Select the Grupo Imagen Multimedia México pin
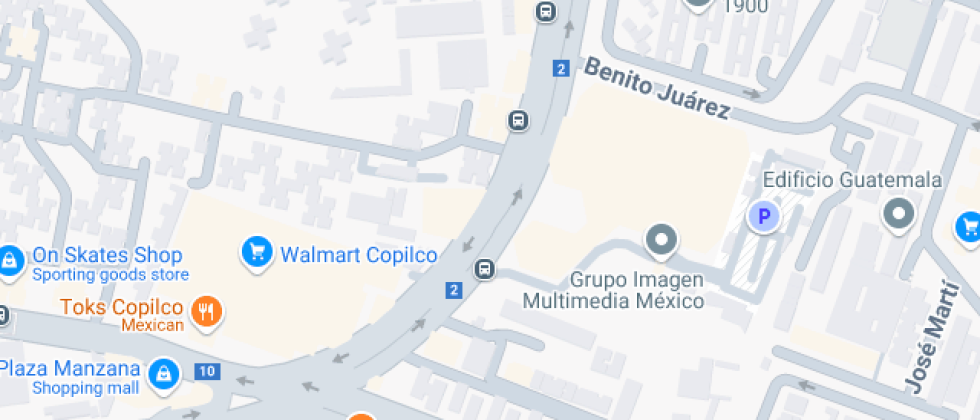 click(661, 240)
